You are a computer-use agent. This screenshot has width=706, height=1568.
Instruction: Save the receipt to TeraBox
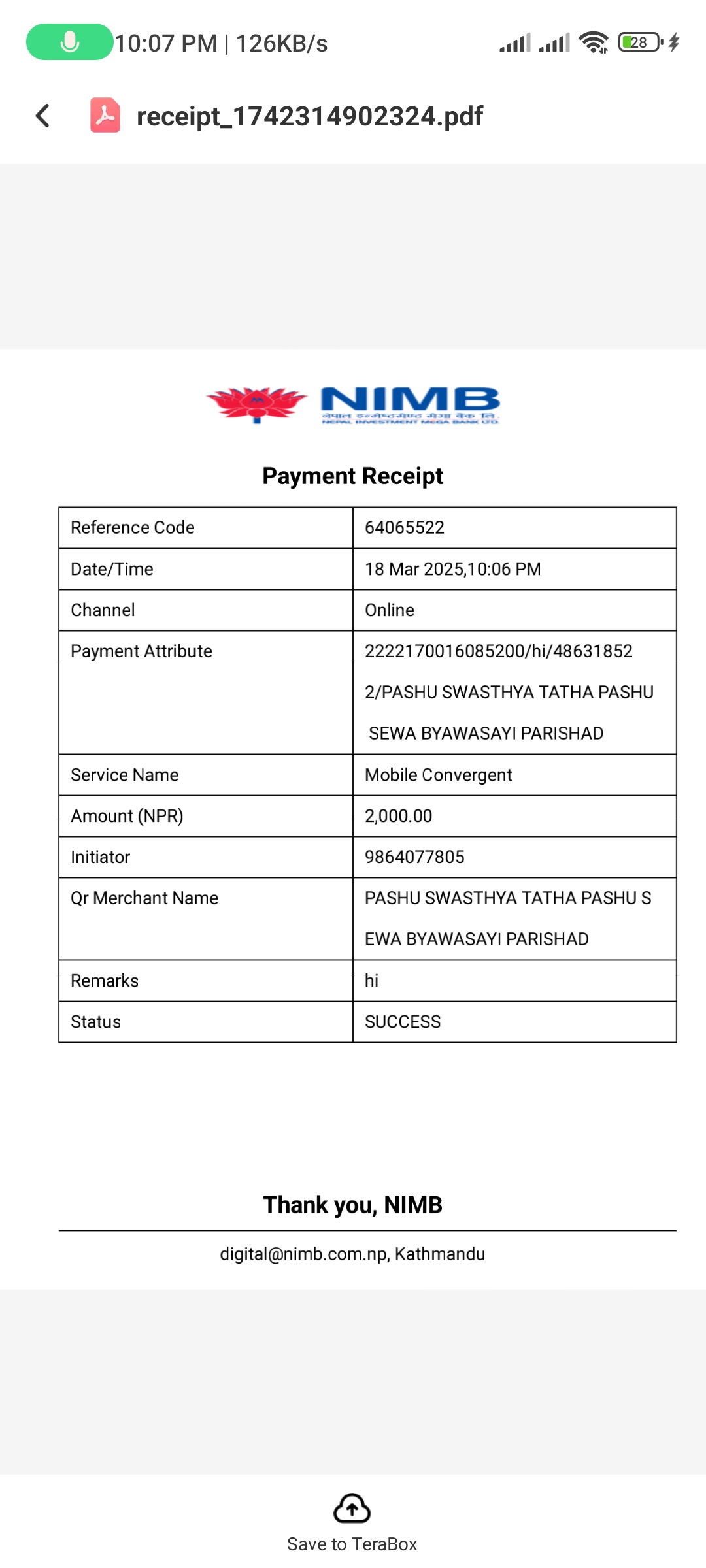352,1522
